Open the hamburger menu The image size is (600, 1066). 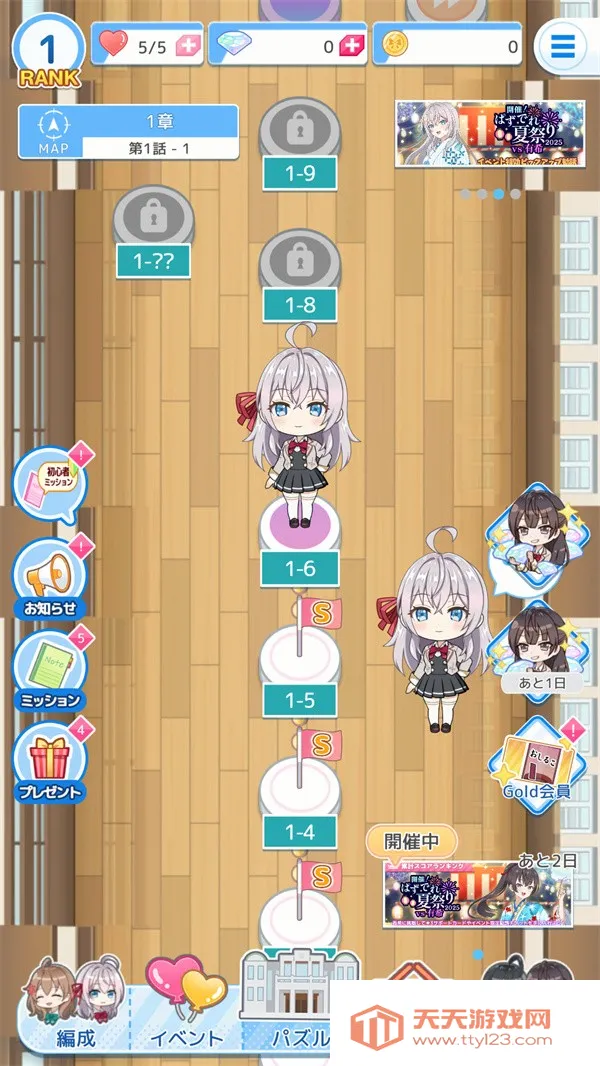point(564,46)
